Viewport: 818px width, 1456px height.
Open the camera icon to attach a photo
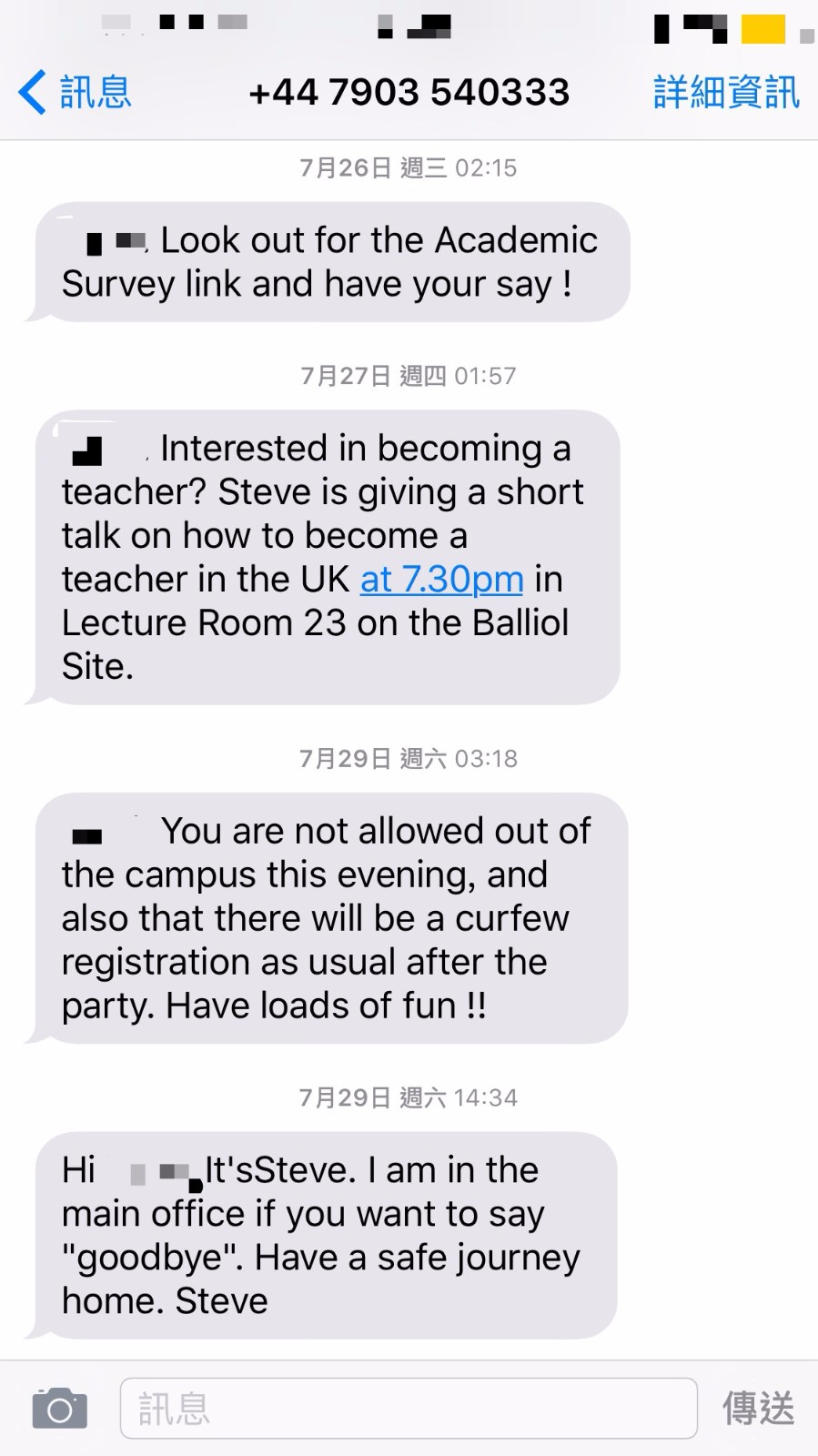tap(60, 1409)
